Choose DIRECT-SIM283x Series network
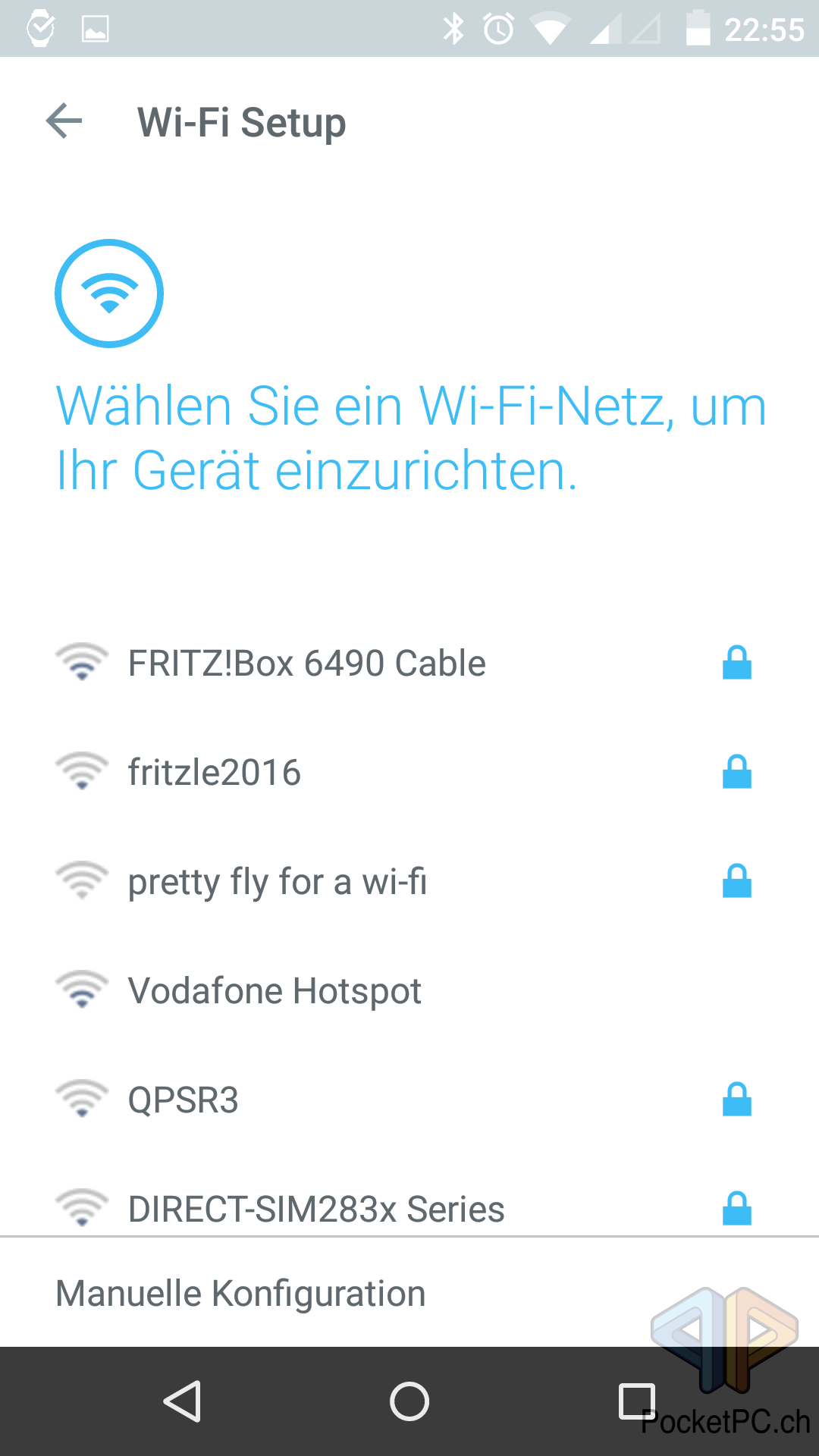Image resolution: width=819 pixels, height=1456 pixels. point(315,1208)
